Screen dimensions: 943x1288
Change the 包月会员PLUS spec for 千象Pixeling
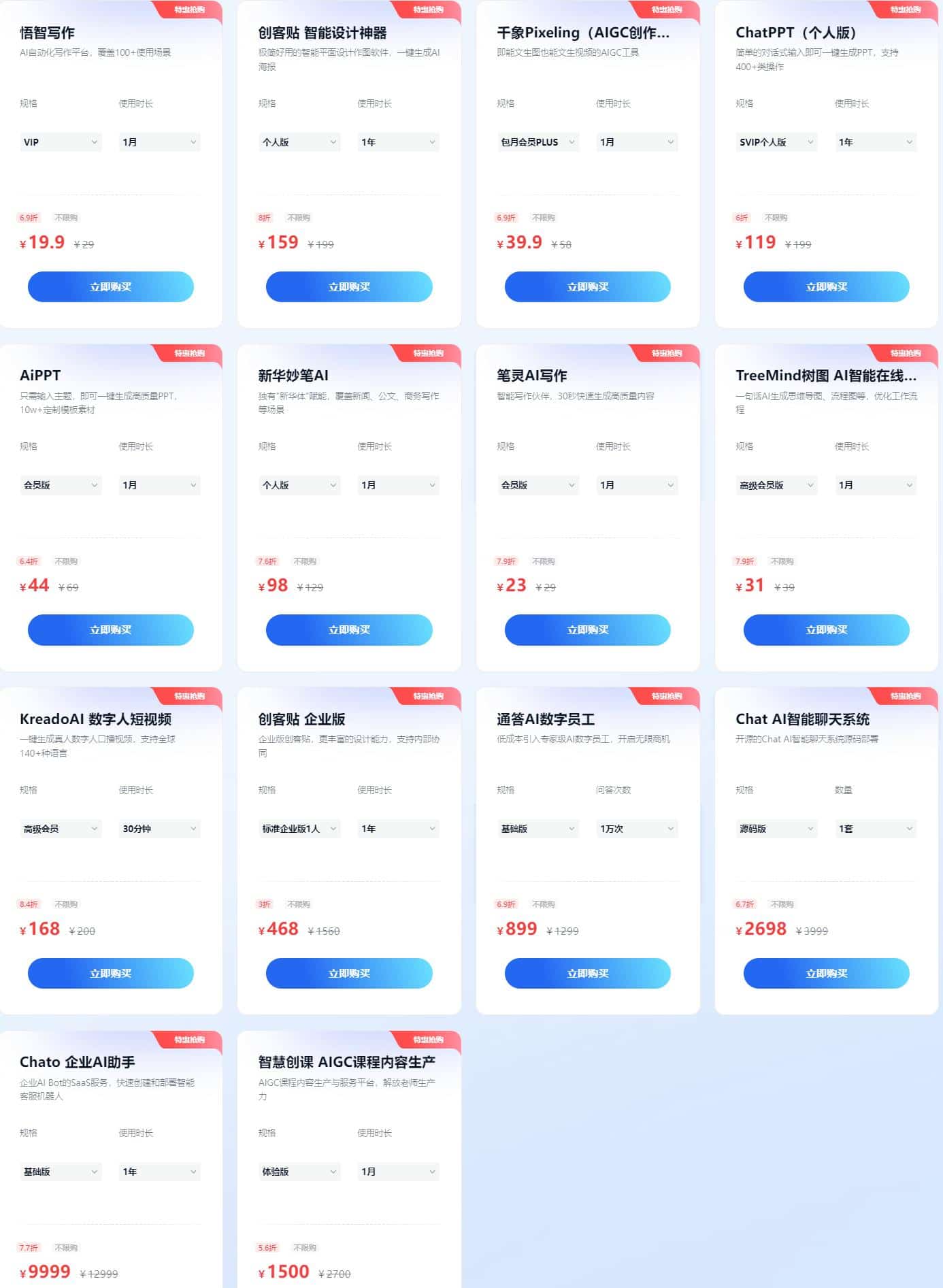tap(537, 142)
